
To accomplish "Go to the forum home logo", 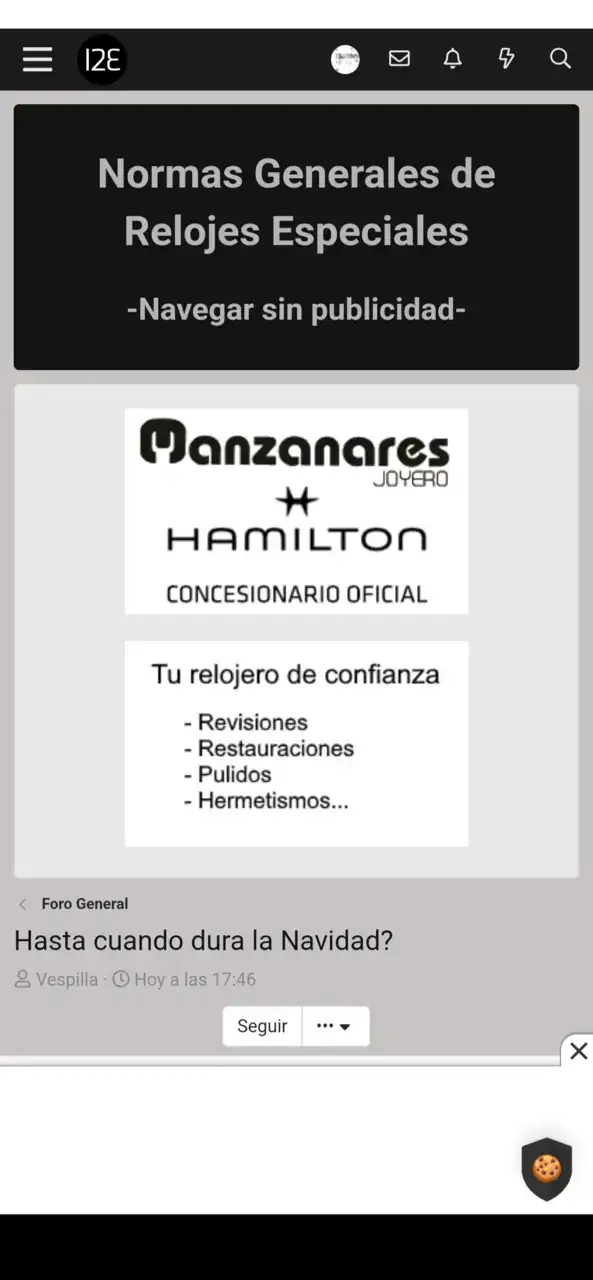I will pos(102,60).
